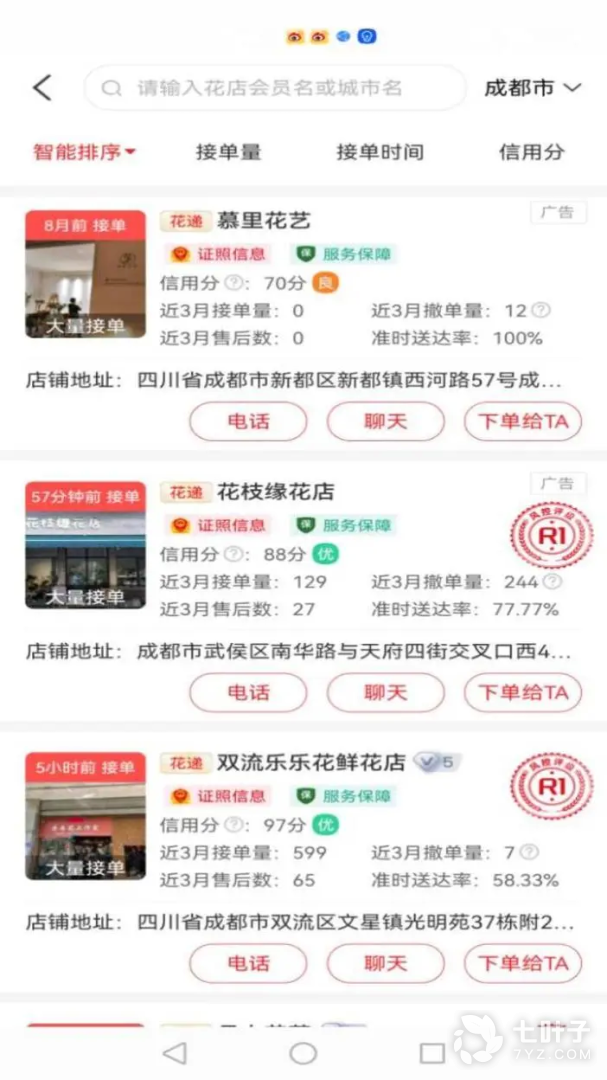Order from 双流乐乐花鲜花店 via 下单给TA
This screenshot has width=607, height=1080.
pos(523,964)
